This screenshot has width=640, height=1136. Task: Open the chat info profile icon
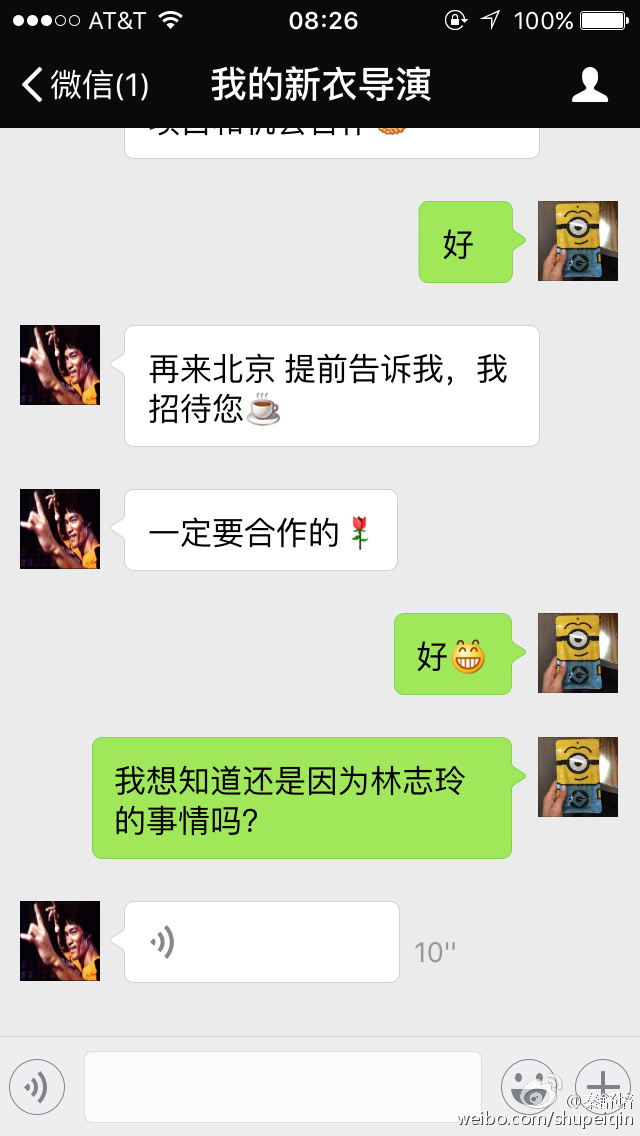[590, 86]
